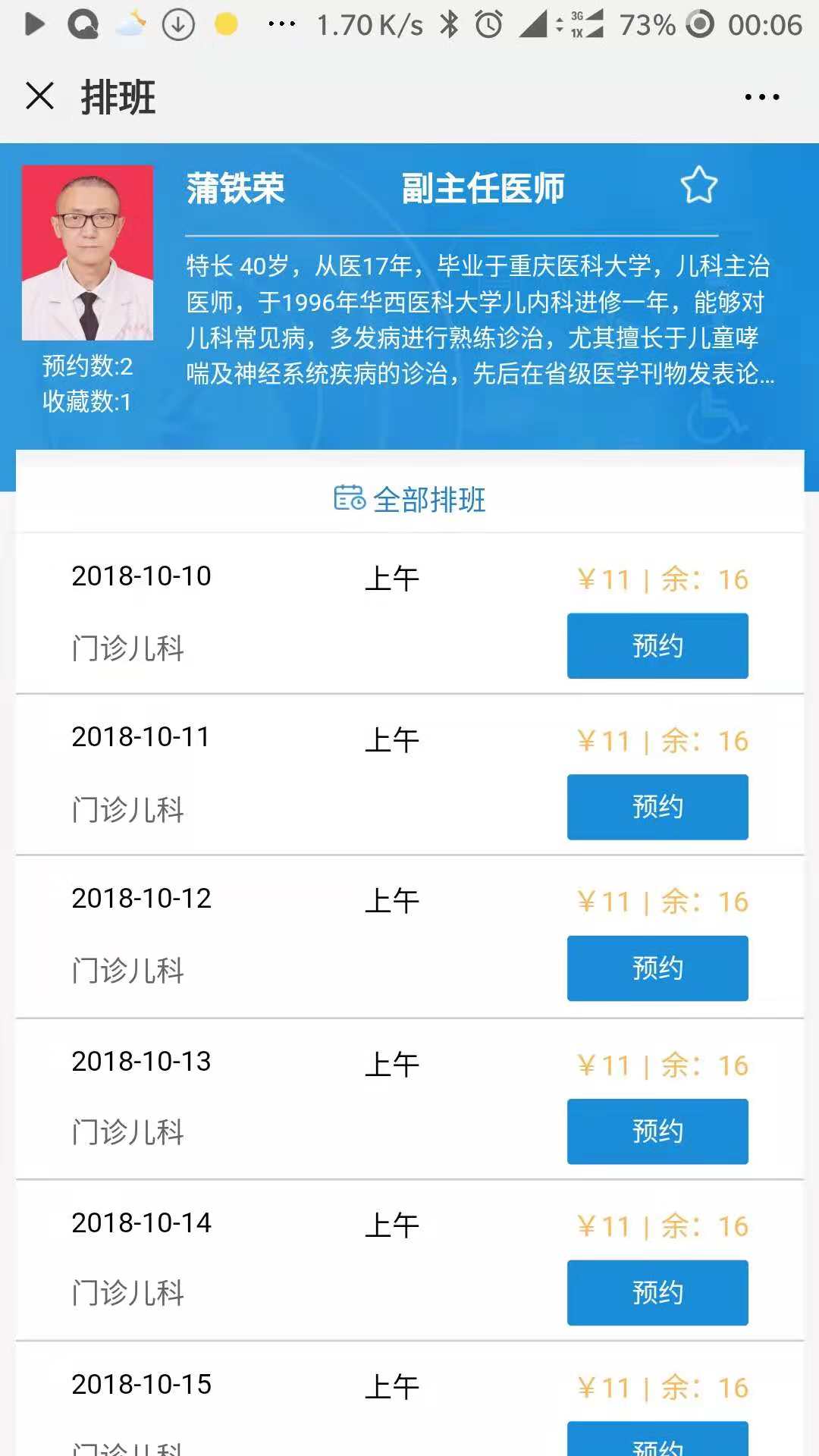The height and width of the screenshot is (1456, 819).
Task: Open the overflow menu
Action: pyautogui.click(x=761, y=97)
